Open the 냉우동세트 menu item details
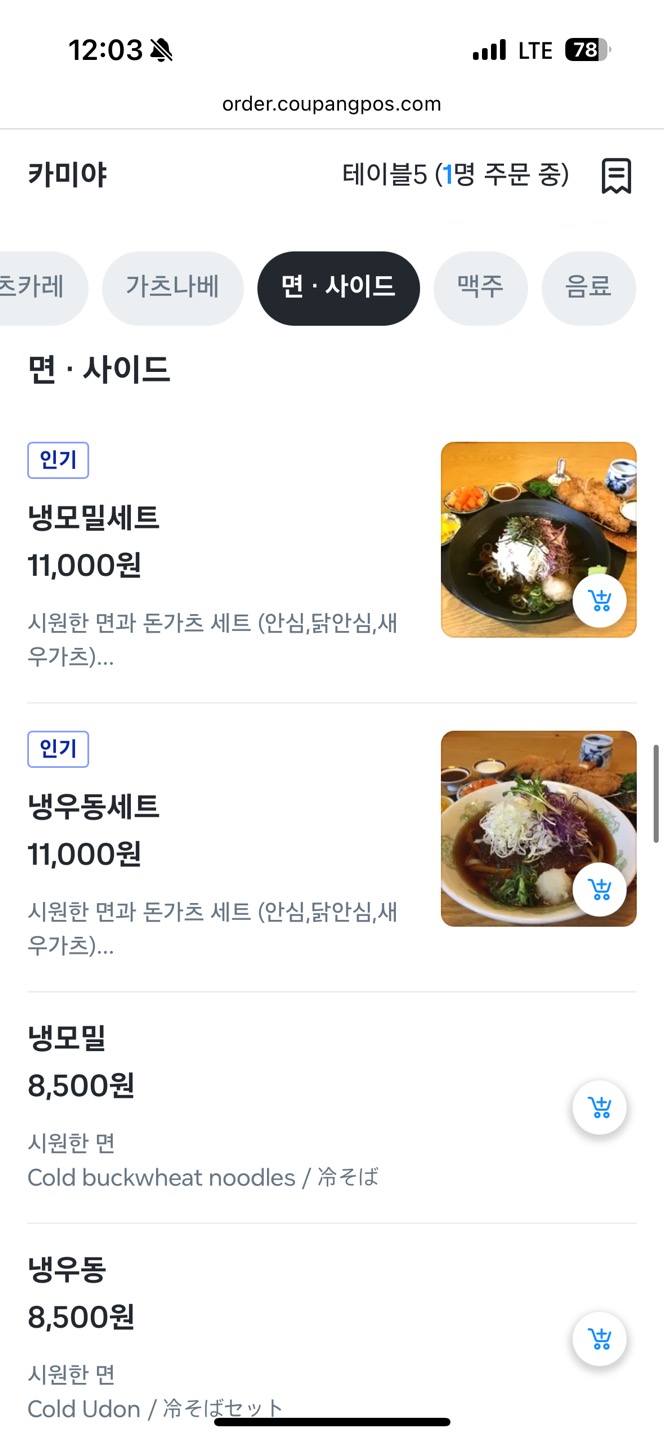664x1440 pixels. point(94,807)
